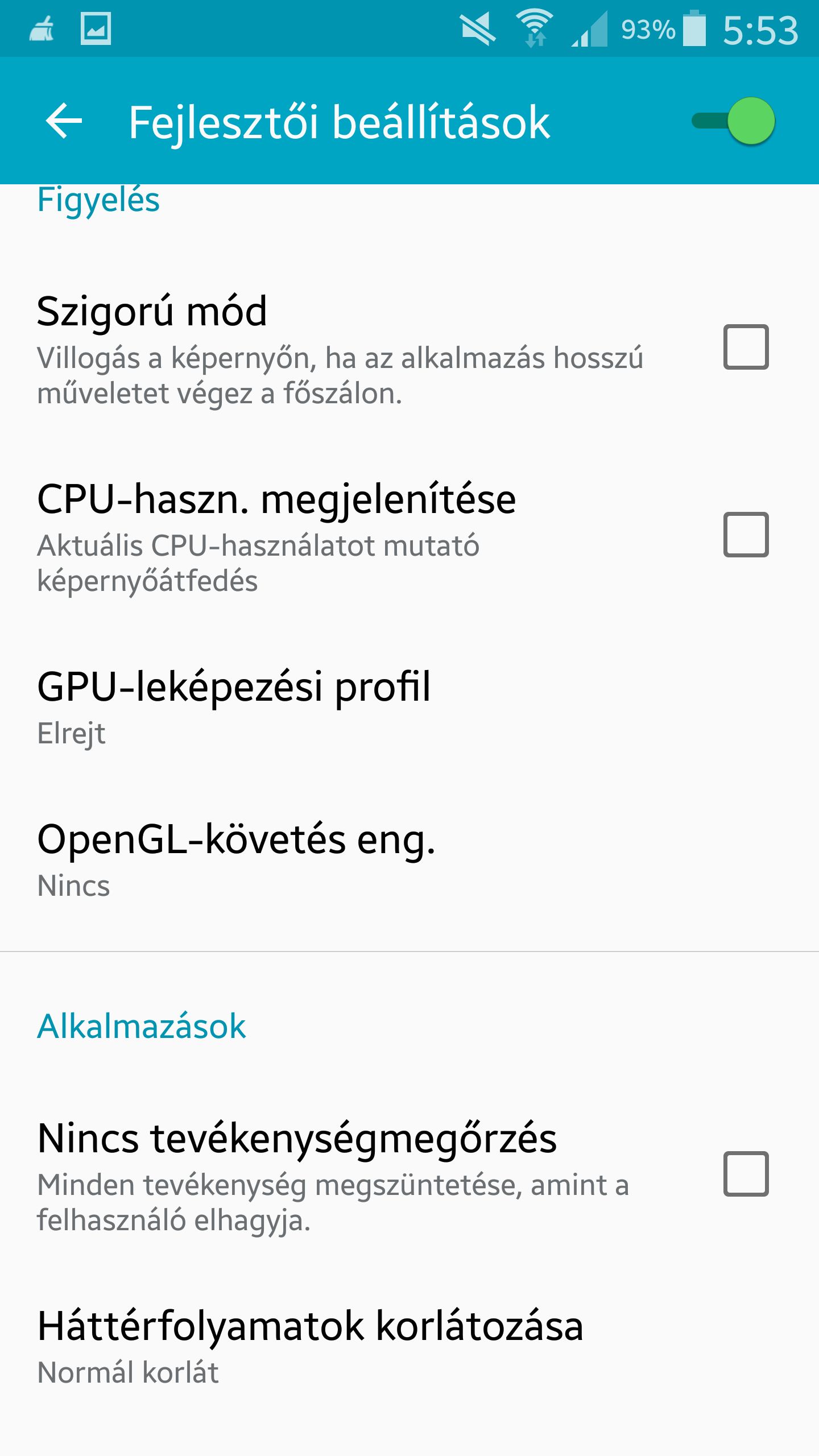Screen dimensions: 819x1456
Task: Enable the Szigorú mód checkbox
Action: tap(746, 347)
